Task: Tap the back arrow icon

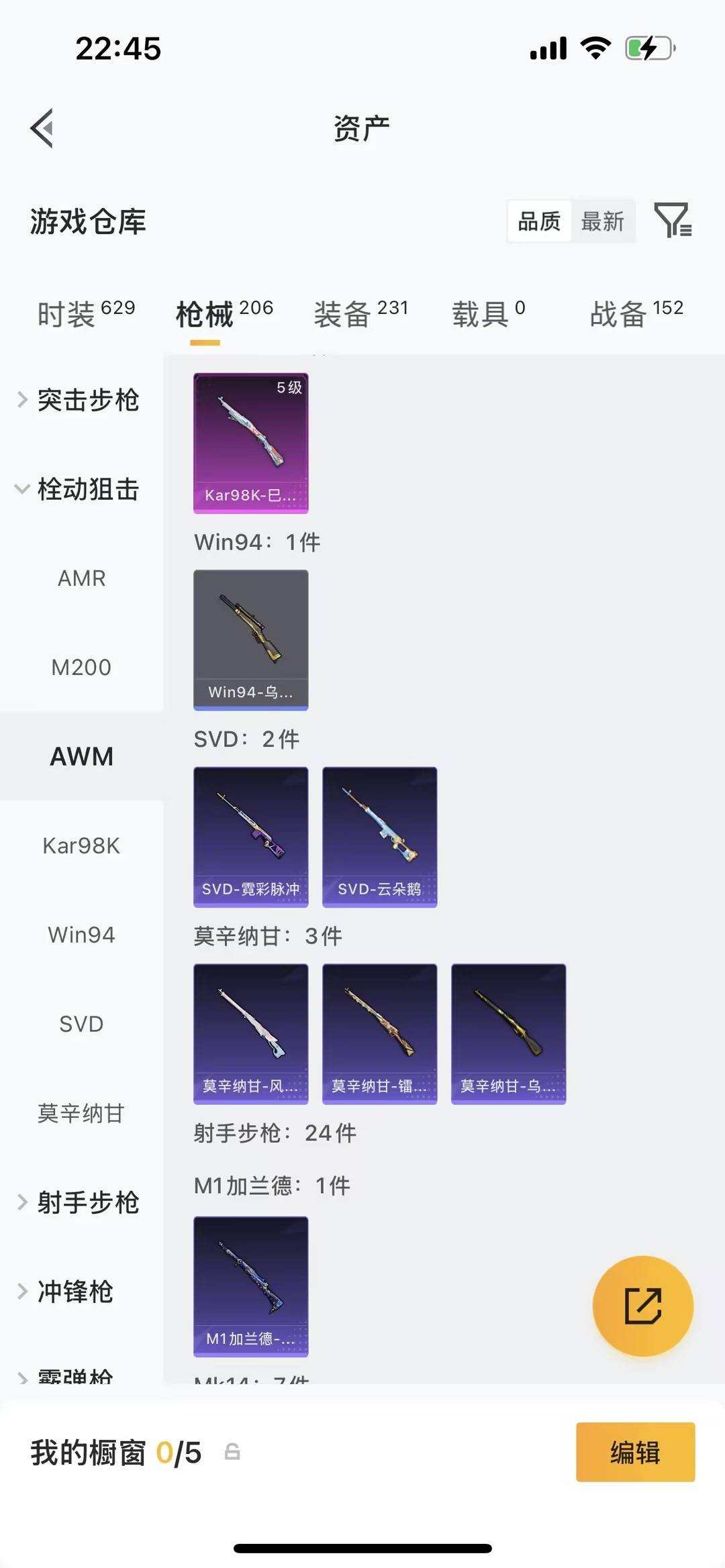Action: tap(42, 127)
